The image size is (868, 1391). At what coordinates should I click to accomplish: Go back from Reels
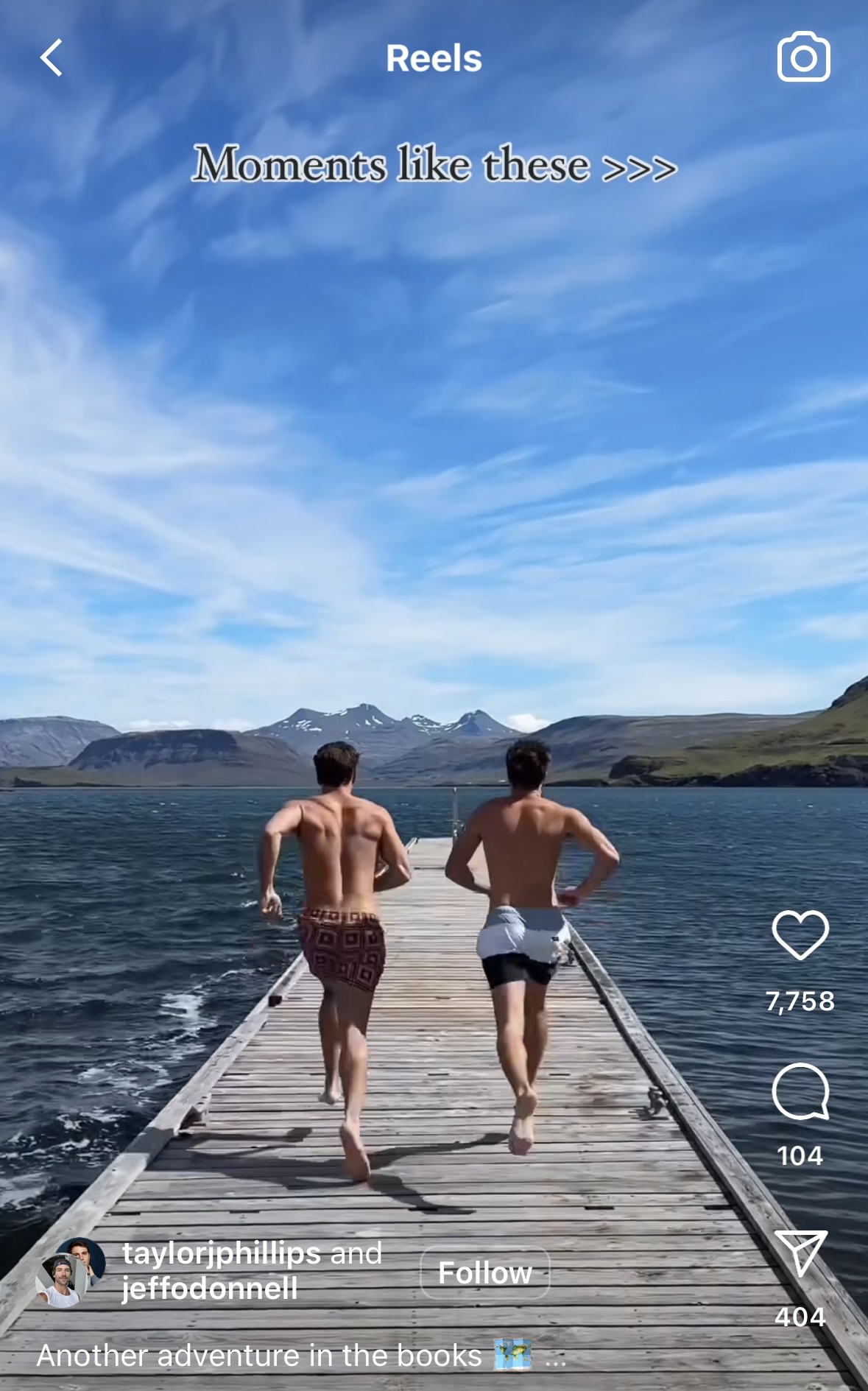[x=51, y=58]
